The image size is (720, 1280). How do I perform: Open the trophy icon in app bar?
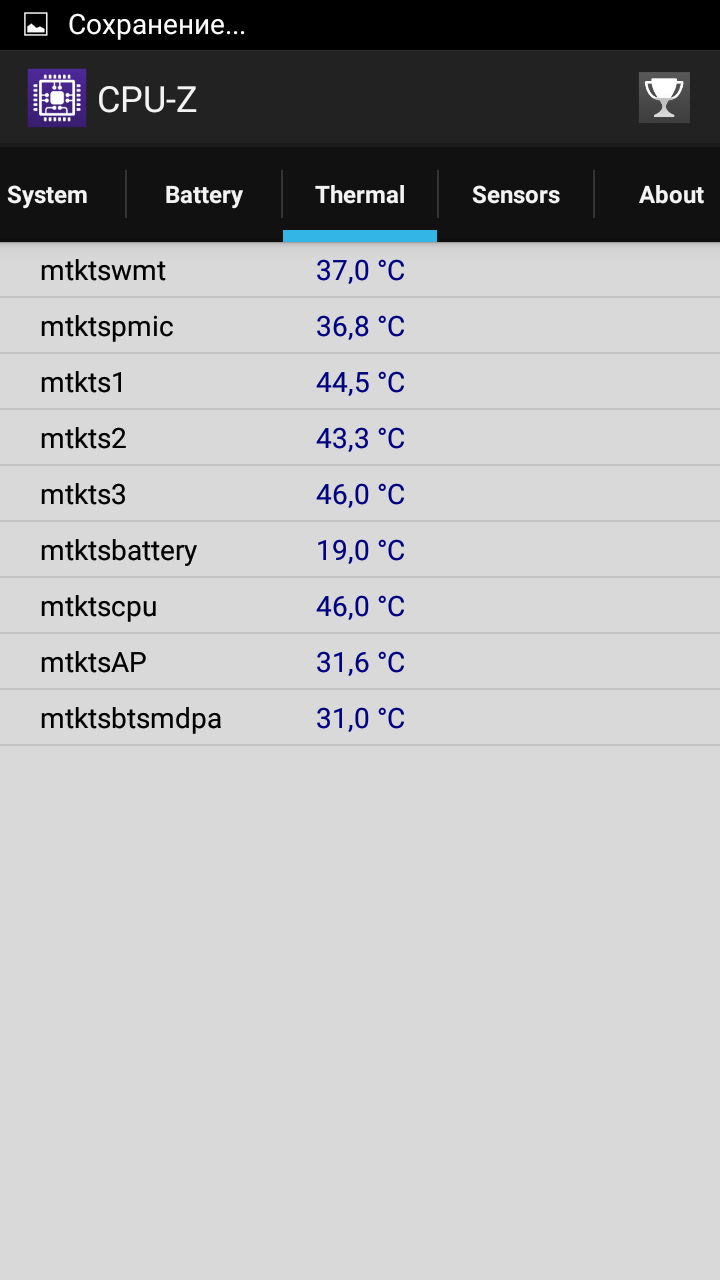point(664,98)
